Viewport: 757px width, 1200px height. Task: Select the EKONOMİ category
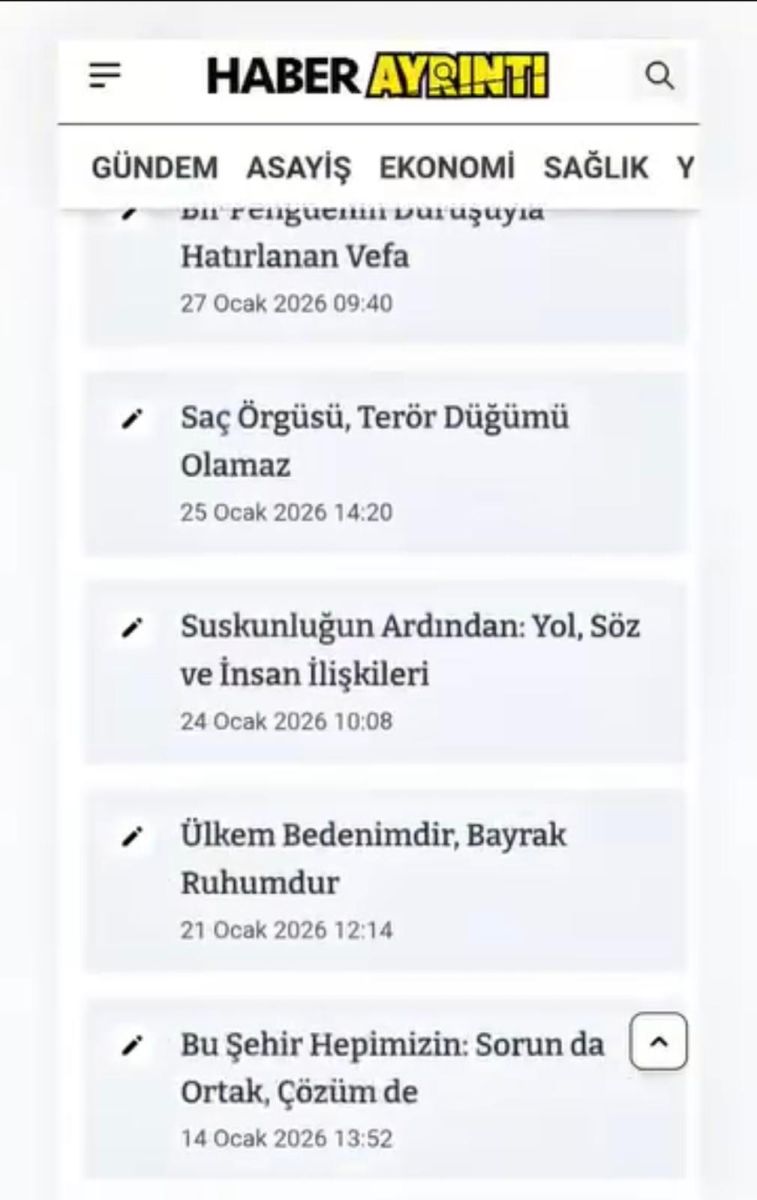447,167
